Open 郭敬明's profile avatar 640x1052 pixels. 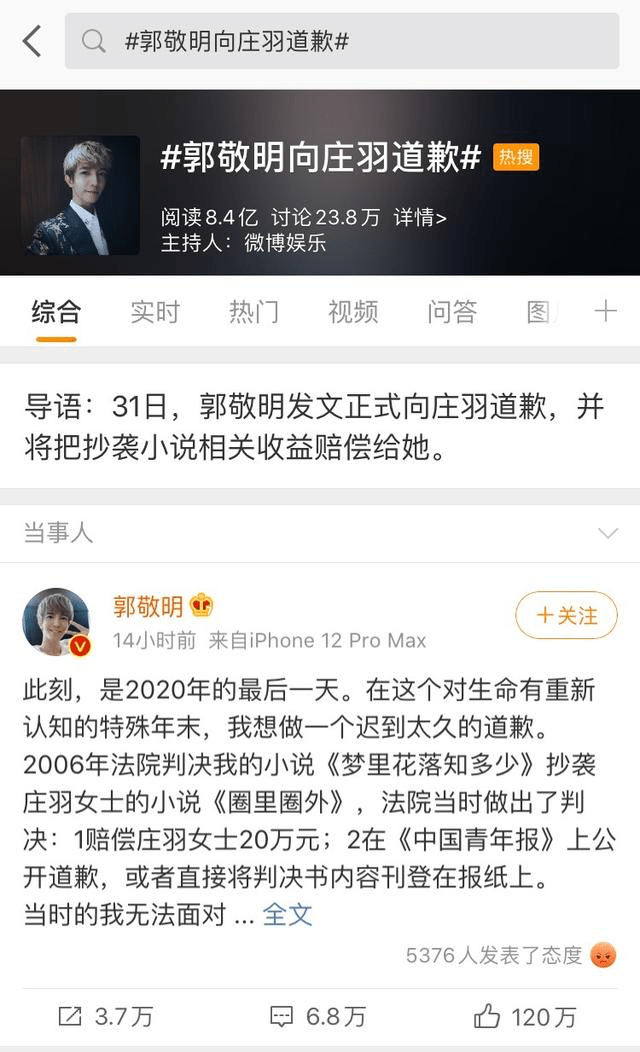pos(56,622)
